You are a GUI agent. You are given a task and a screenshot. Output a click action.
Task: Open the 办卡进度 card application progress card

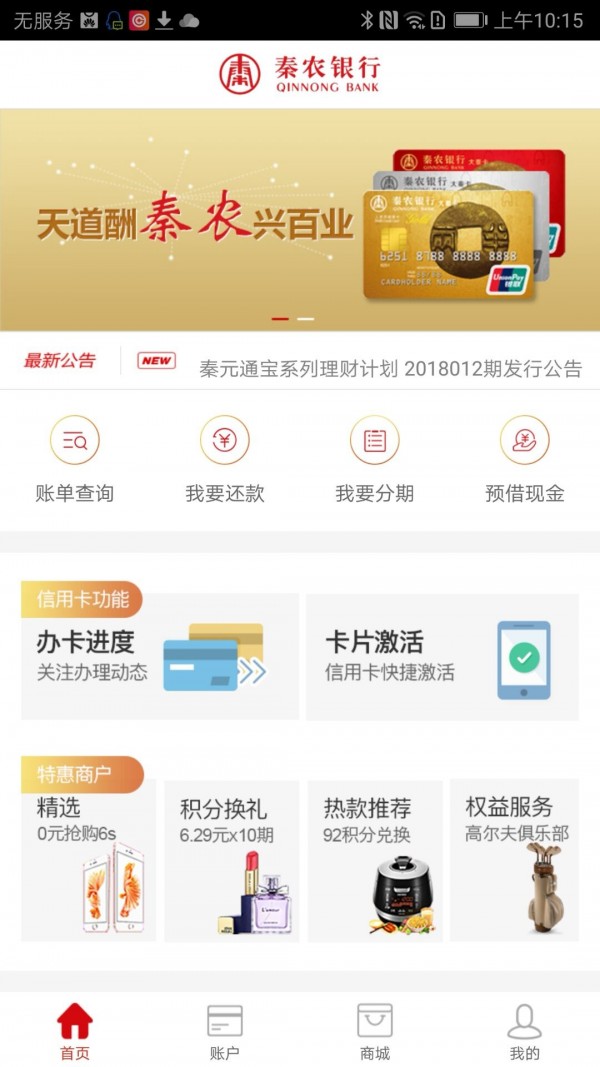point(160,657)
